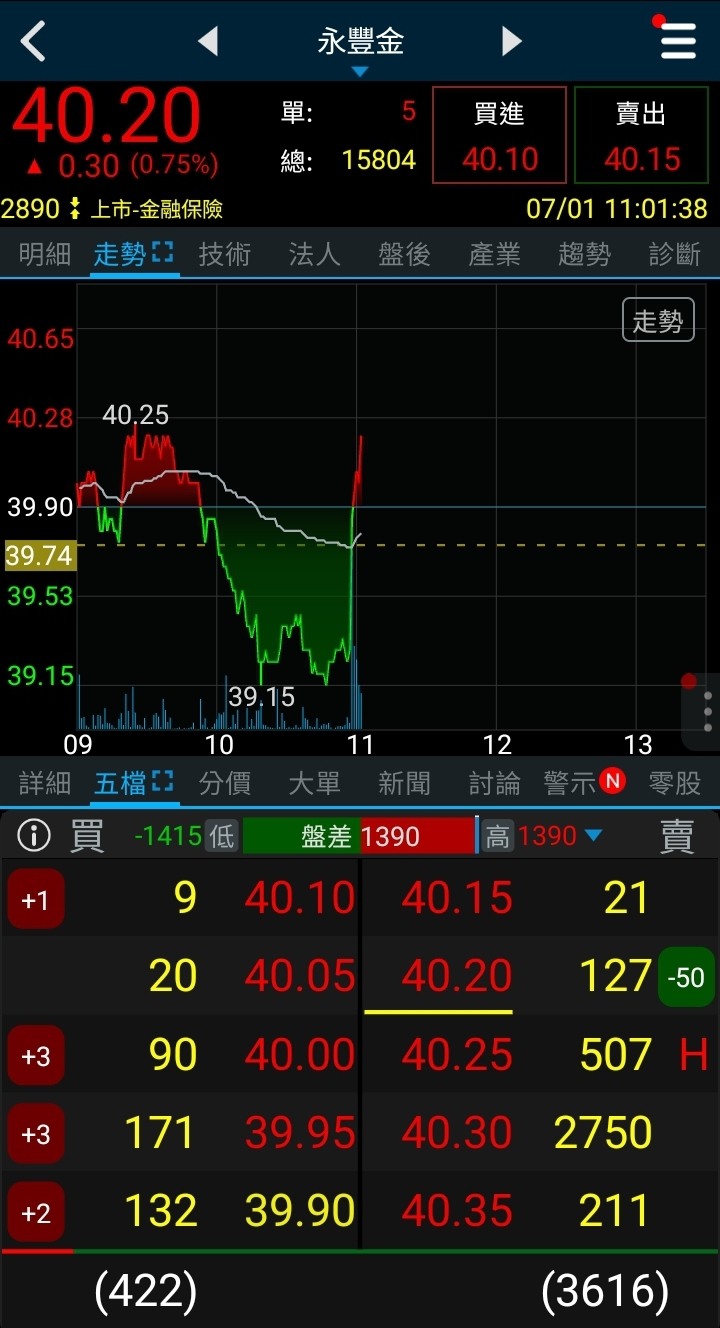Switch to the previous stock arrow
The width and height of the screenshot is (720, 1328).
click(x=208, y=41)
